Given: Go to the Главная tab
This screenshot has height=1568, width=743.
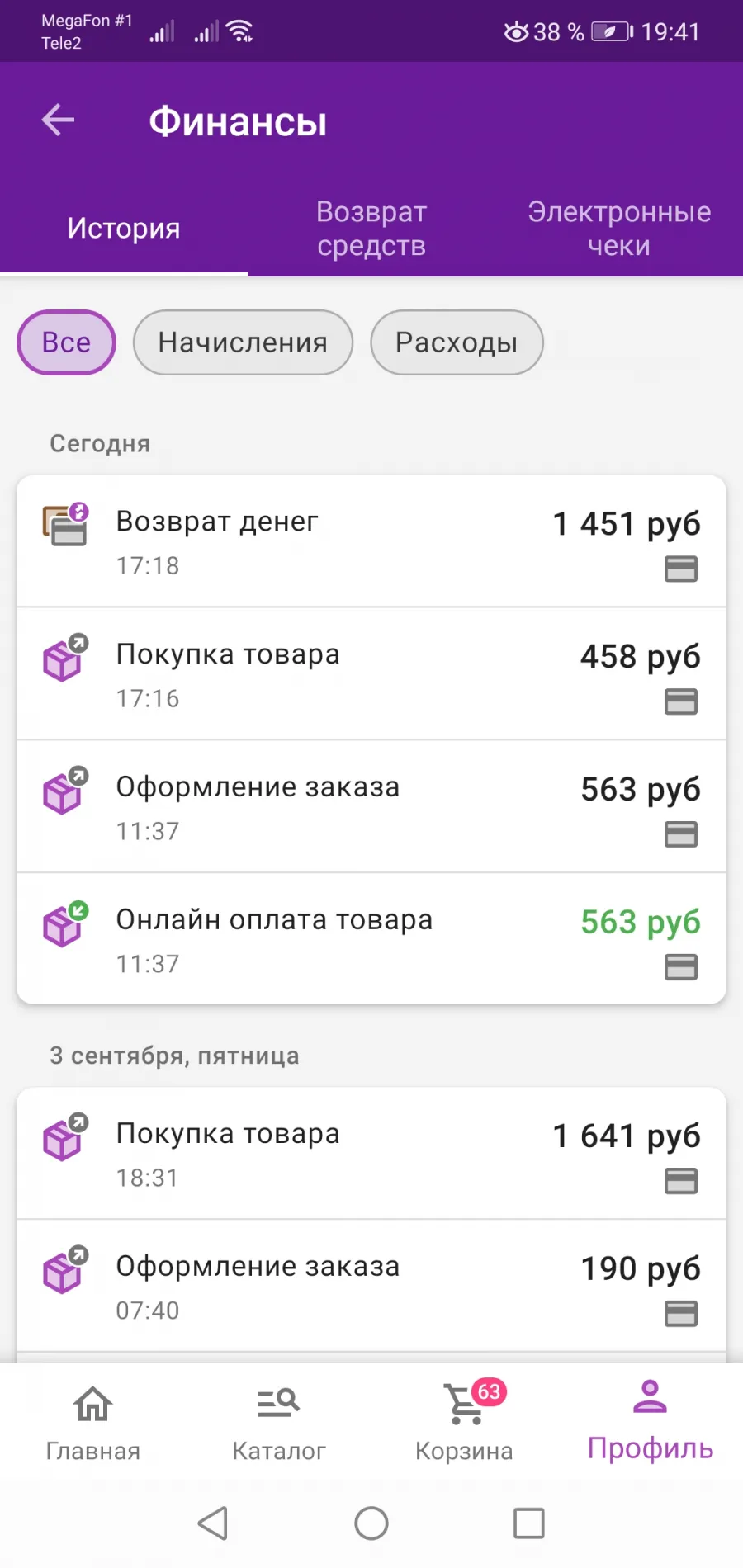Looking at the screenshot, I should [92, 1422].
